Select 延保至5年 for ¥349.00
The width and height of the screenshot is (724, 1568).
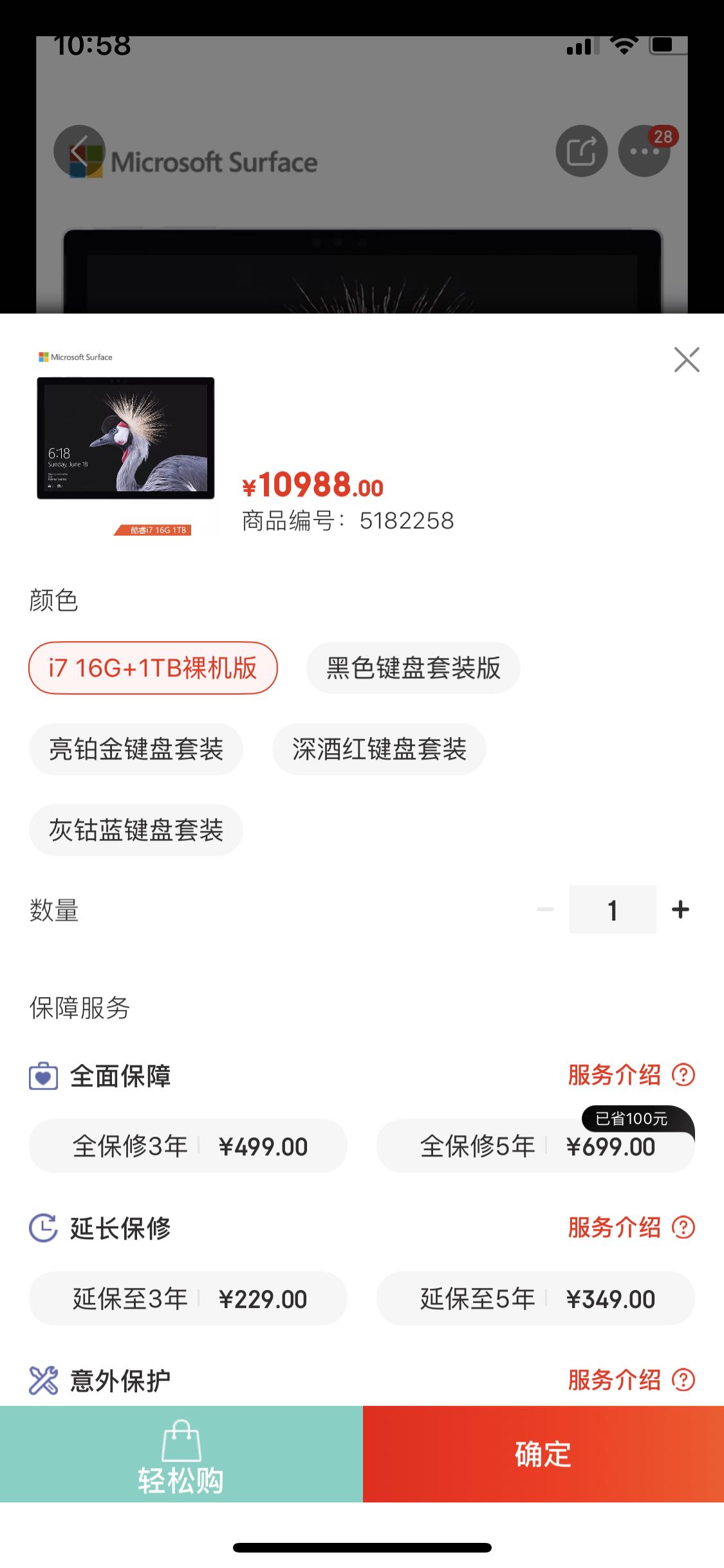click(535, 1299)
